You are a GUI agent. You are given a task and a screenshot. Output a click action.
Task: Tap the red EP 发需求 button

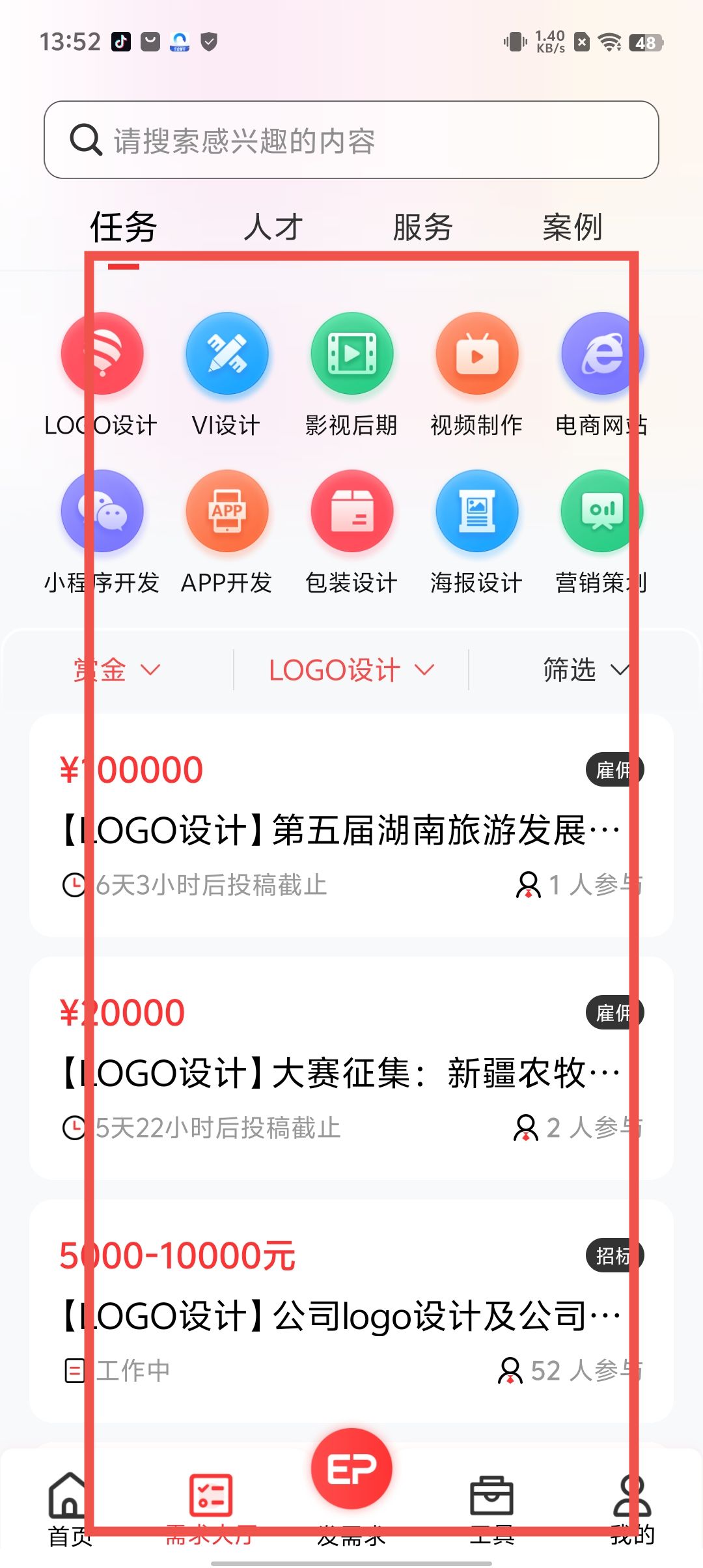coord(351,1470)
